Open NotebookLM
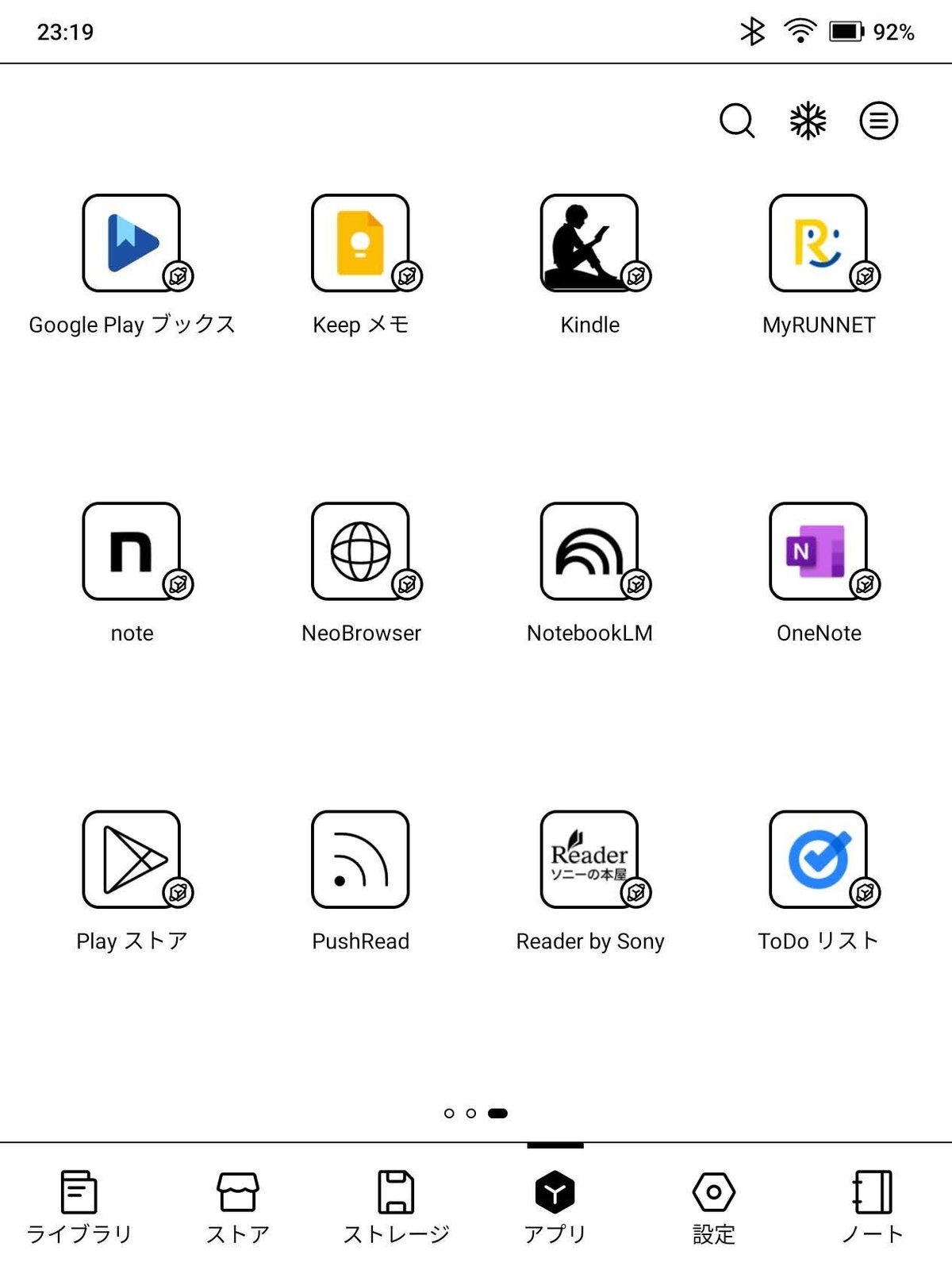Image resolution: width=952 pixels, height=1266 pixels. 589,552
